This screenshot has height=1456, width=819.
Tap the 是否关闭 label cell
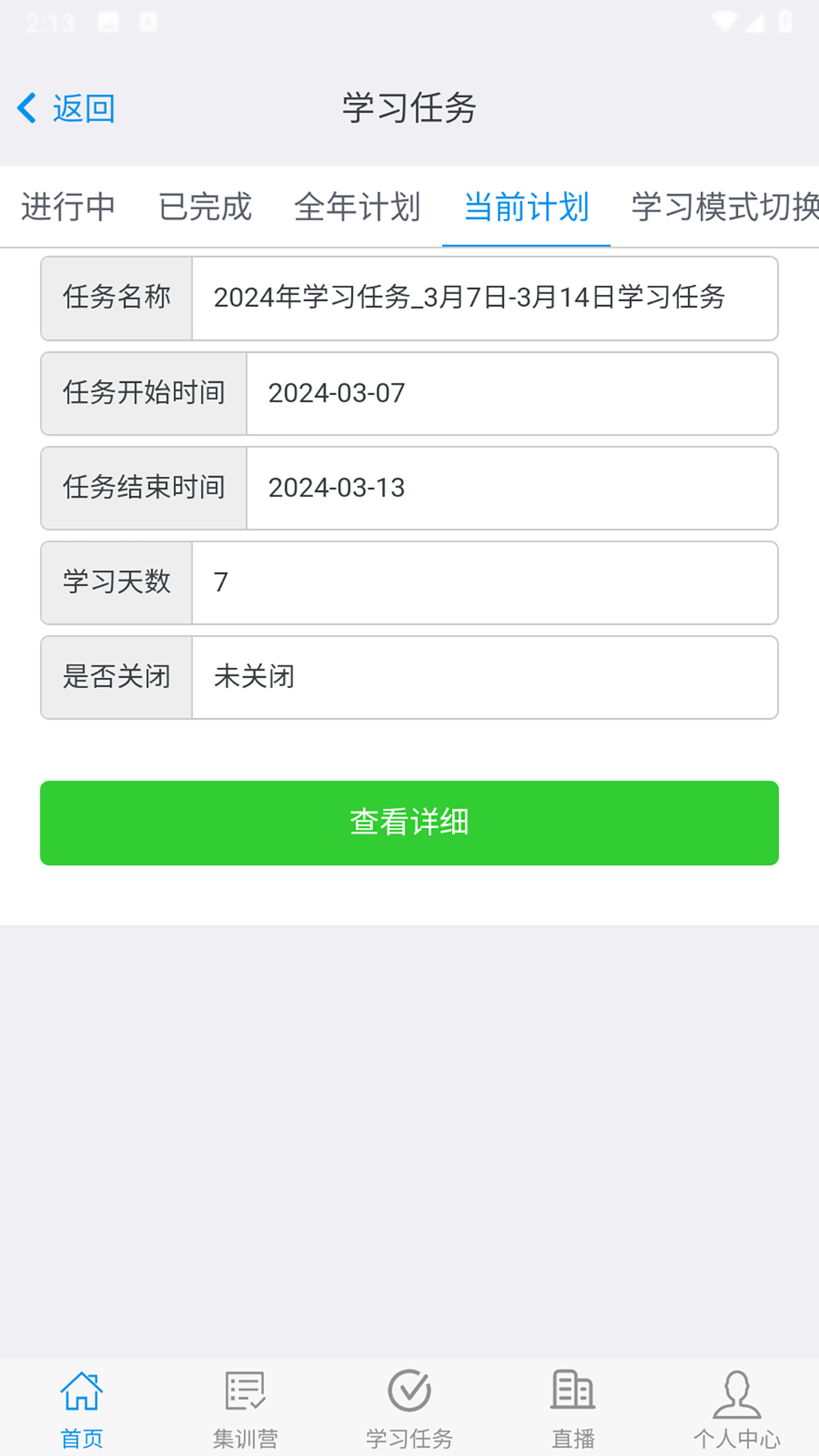(116, 677)
